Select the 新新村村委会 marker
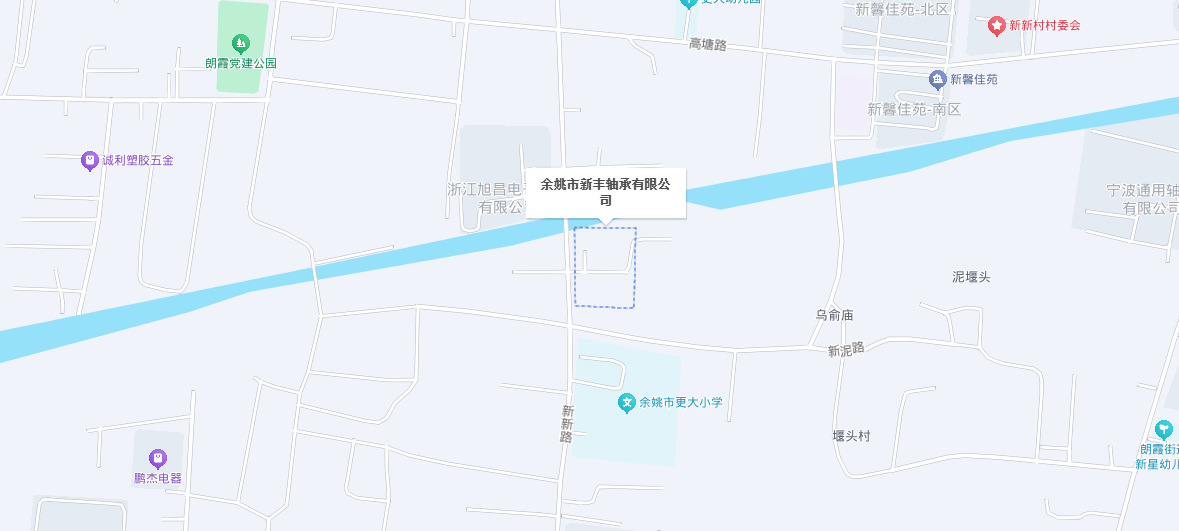Viewport: 1179px width, 531px height. point(996,26)
